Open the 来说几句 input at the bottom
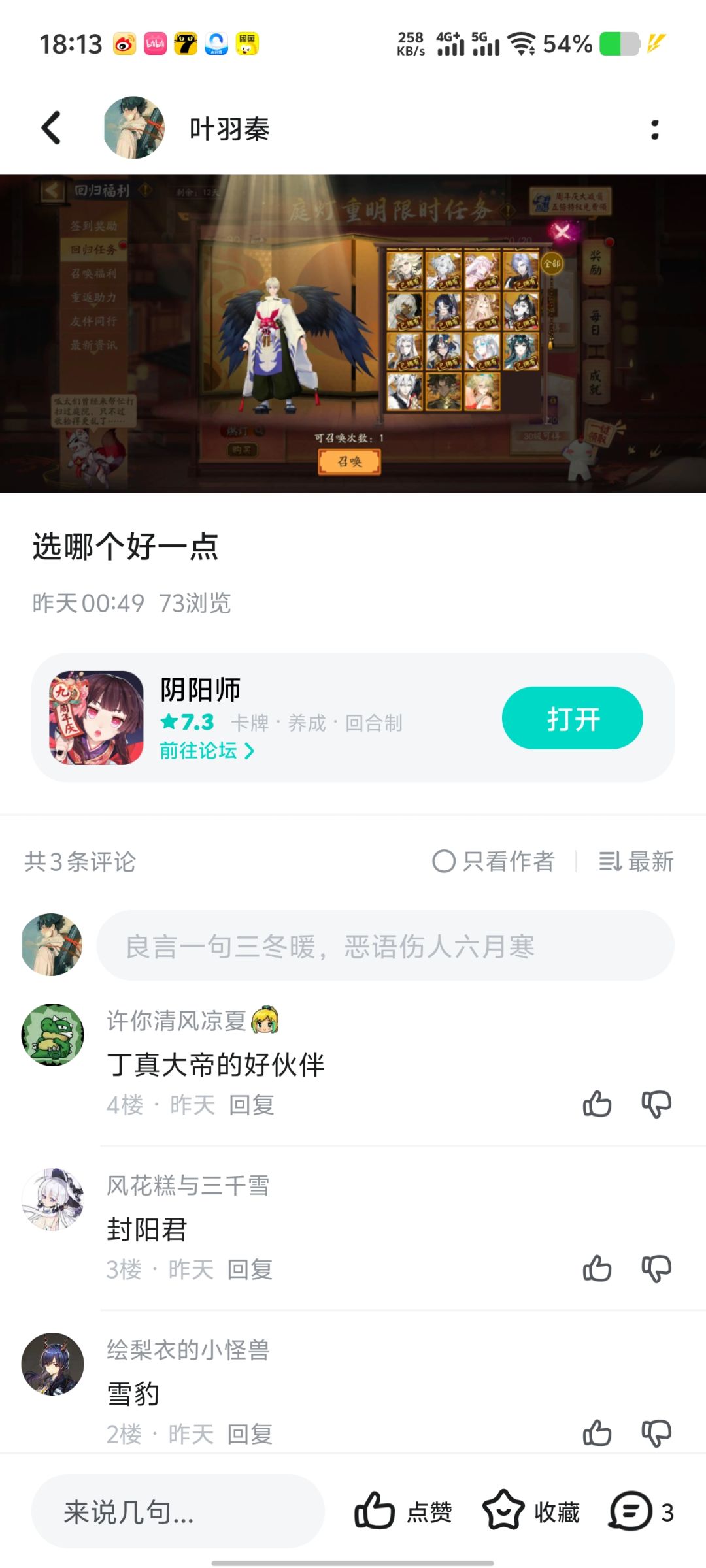706x1568 pixels. point(178,1511)
